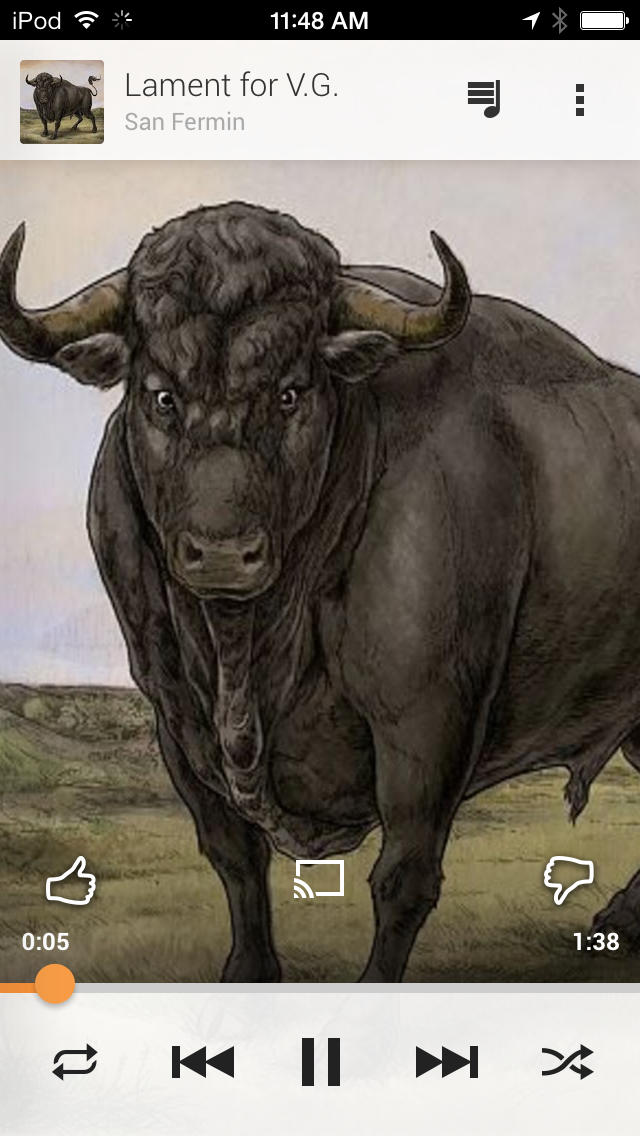
Task: Open the play queue icon
Action: 484,99
